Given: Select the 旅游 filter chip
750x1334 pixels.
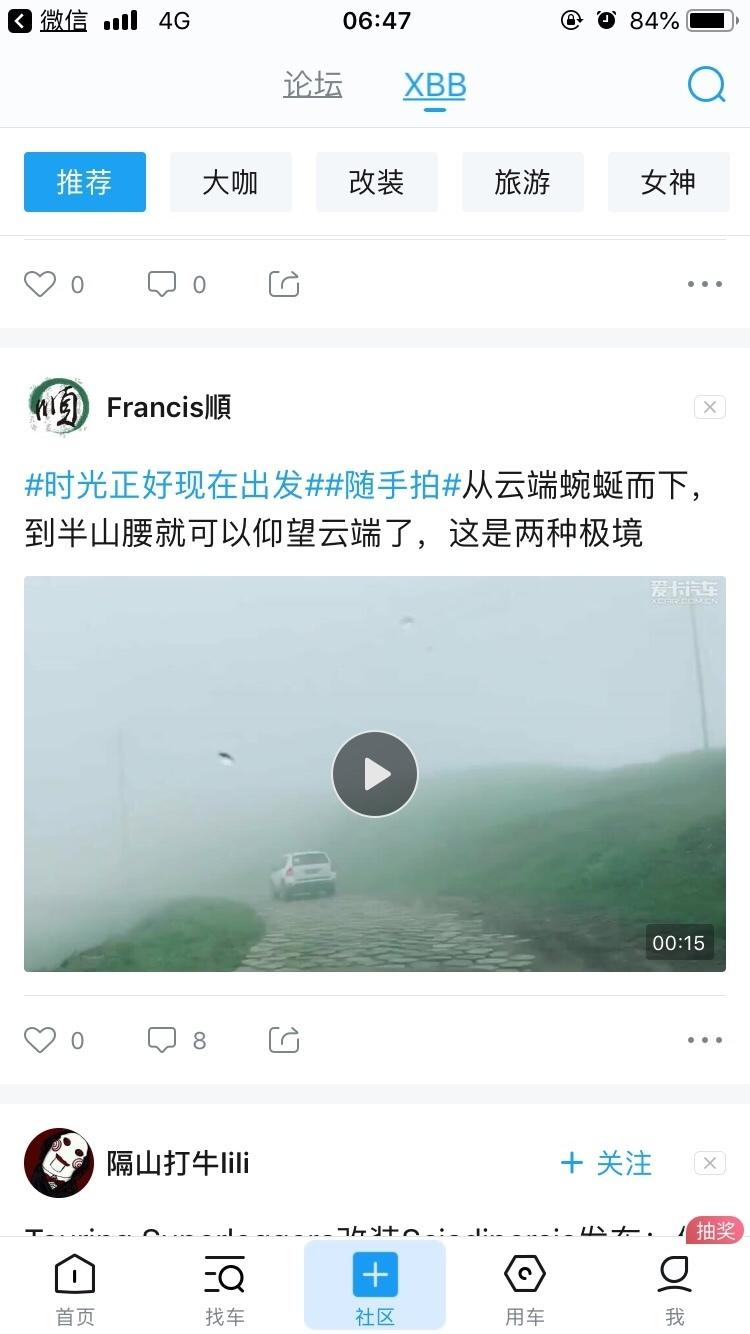Looking at the screenshot, I should pos(523,182).
